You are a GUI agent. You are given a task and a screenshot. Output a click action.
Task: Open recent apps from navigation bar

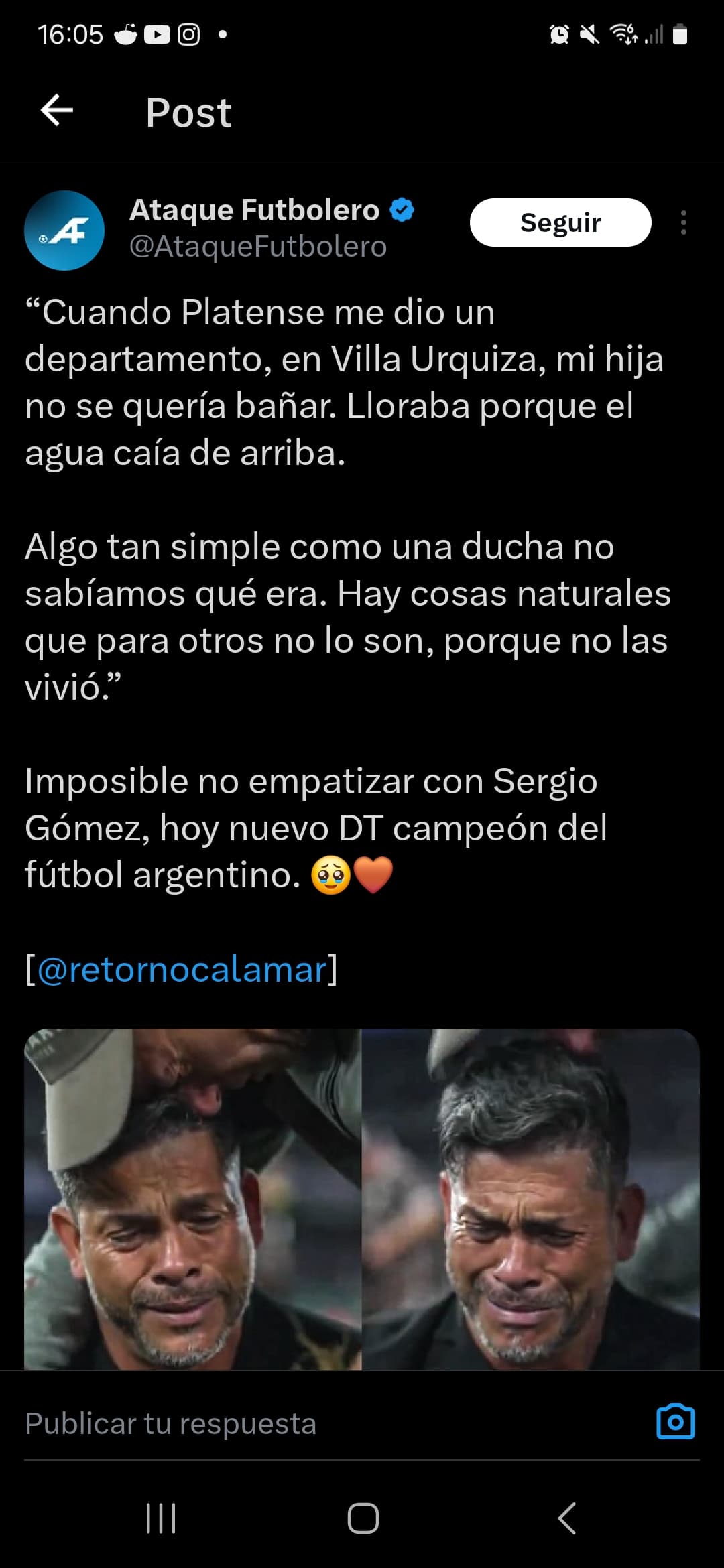tap(161, 1518)
